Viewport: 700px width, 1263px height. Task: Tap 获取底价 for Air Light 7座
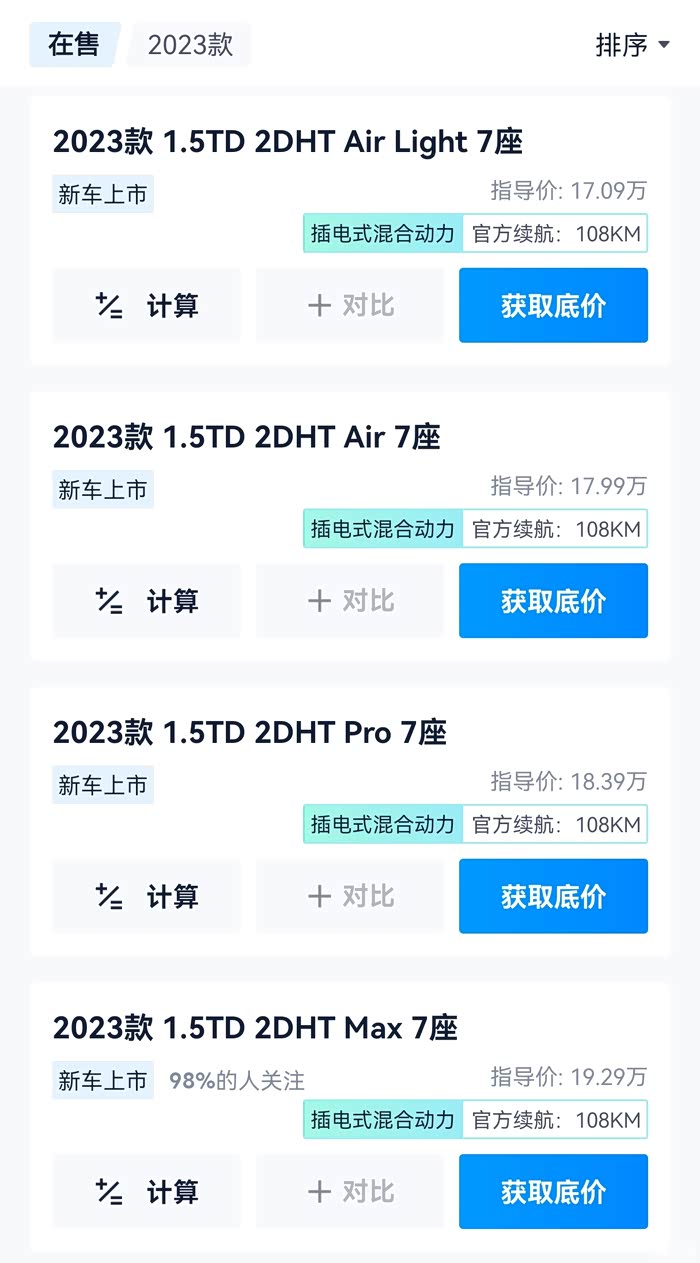tap(553, 306)
